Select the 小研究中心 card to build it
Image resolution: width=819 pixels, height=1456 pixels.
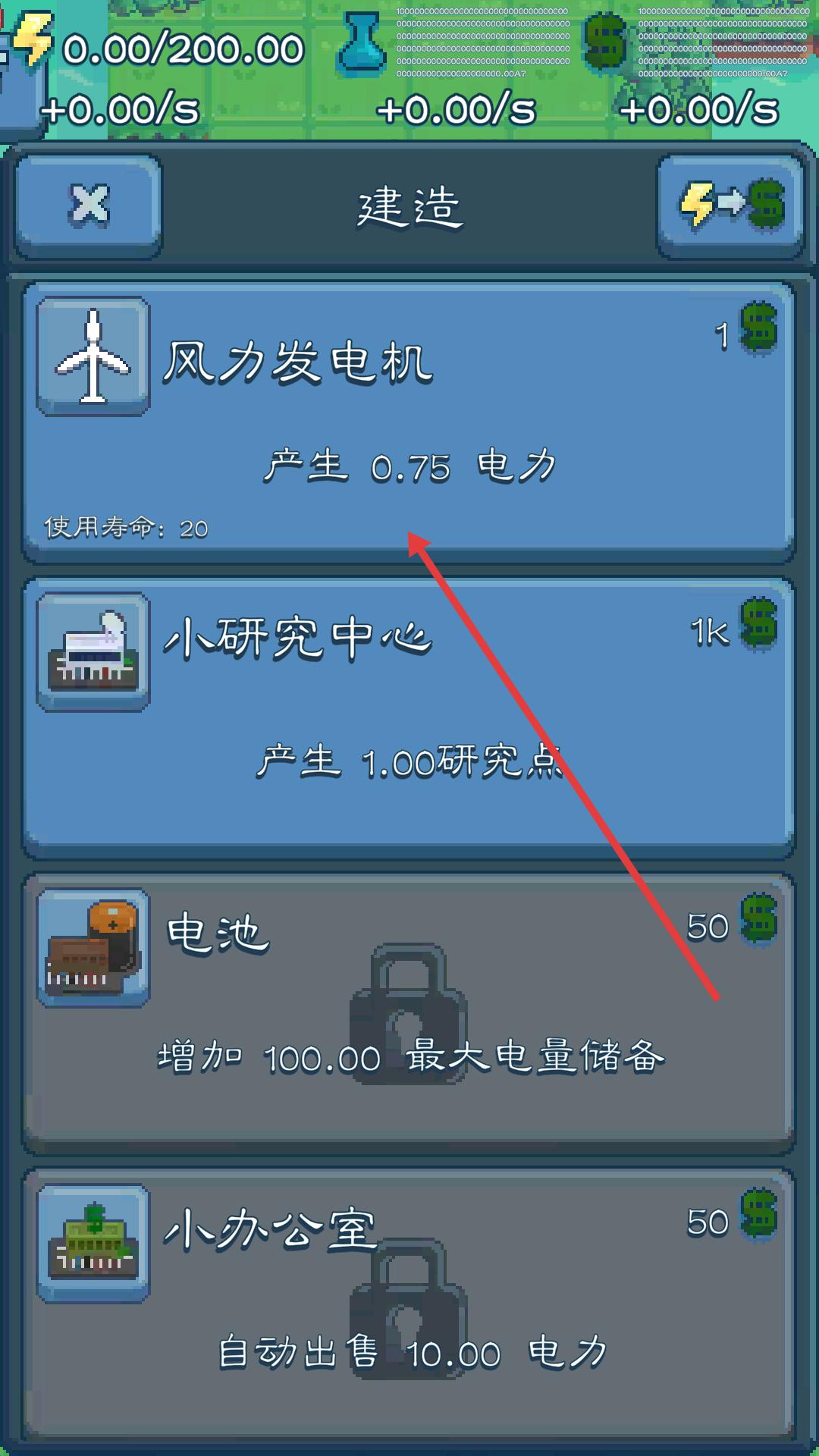coord(409,717)
